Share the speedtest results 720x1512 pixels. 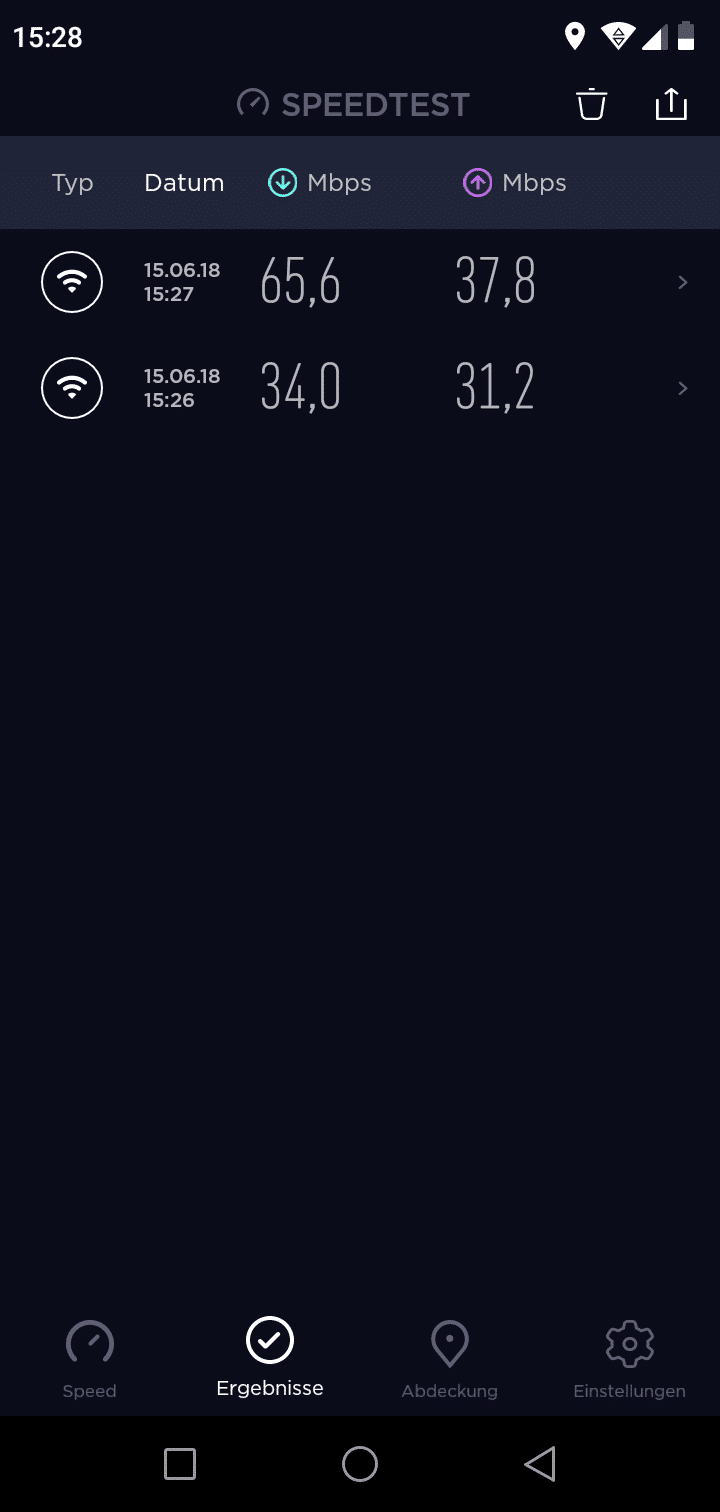671,104
